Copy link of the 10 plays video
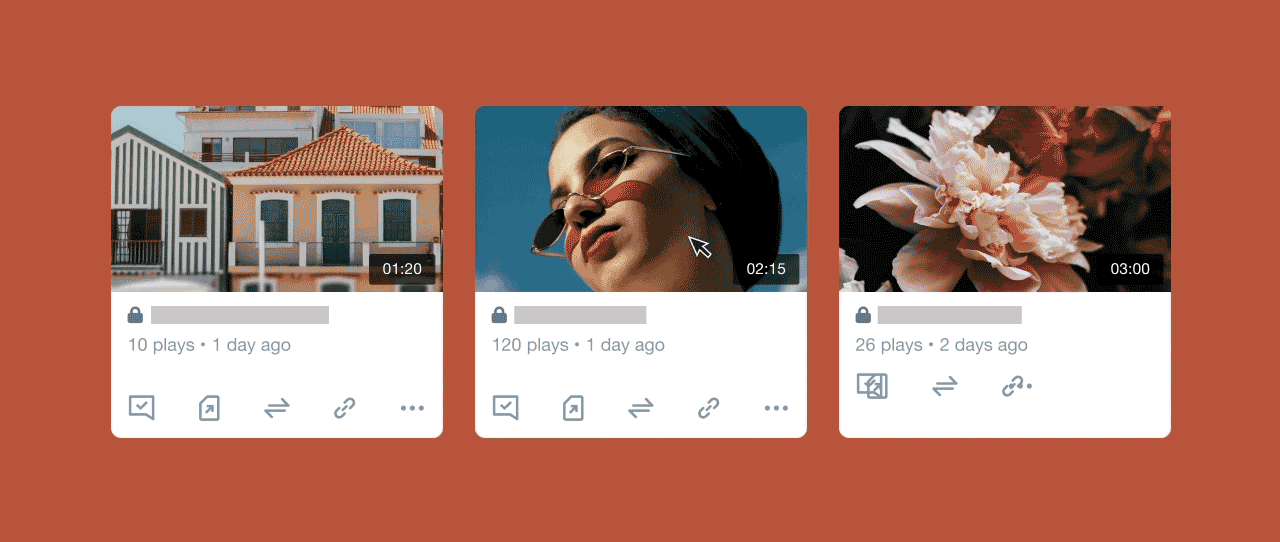This screenshot has height=542, width=1280. click(344, 408)
